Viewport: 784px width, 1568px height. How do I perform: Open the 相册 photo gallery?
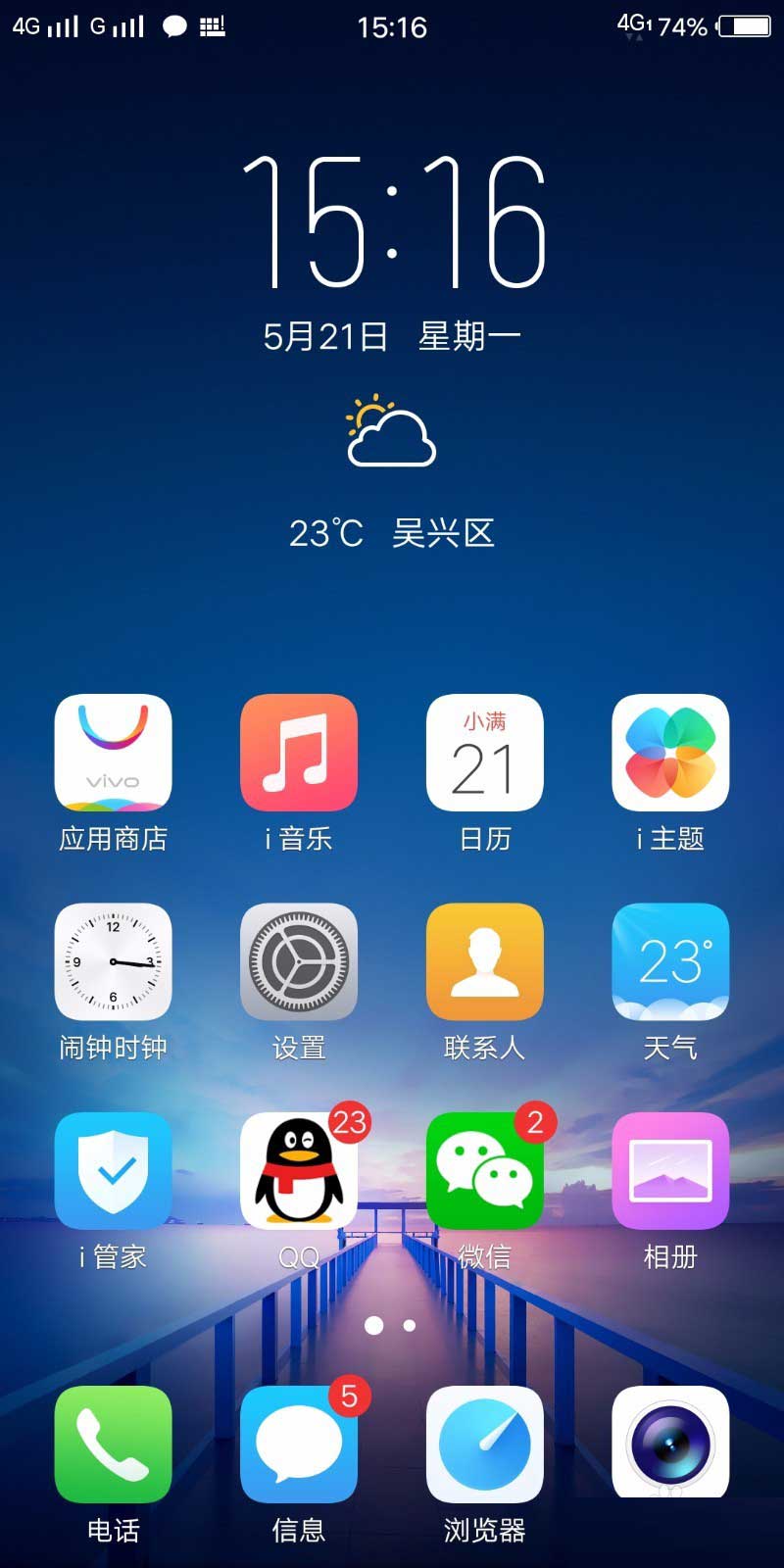[x=670, y=1170]
